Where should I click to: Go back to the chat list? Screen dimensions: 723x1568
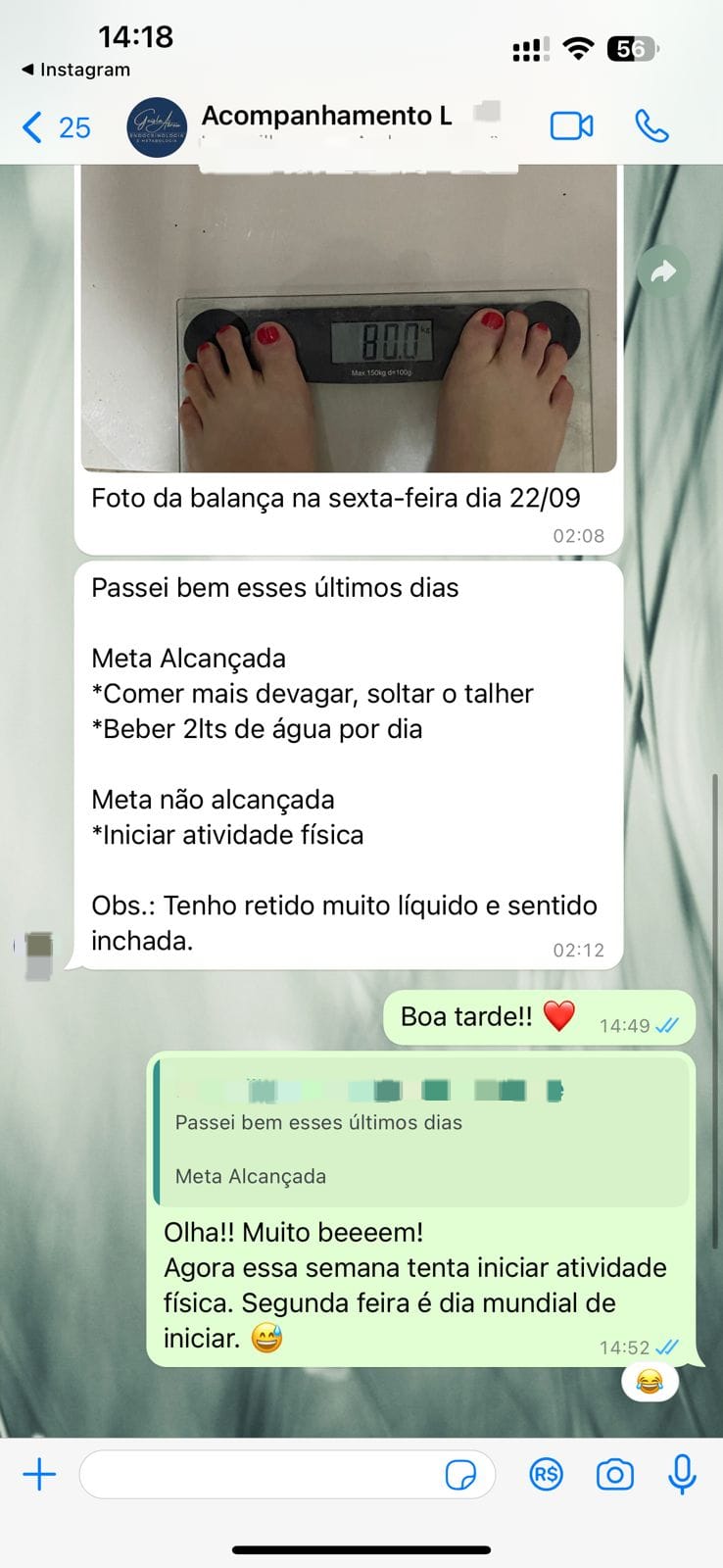click(x=54, y=127)
